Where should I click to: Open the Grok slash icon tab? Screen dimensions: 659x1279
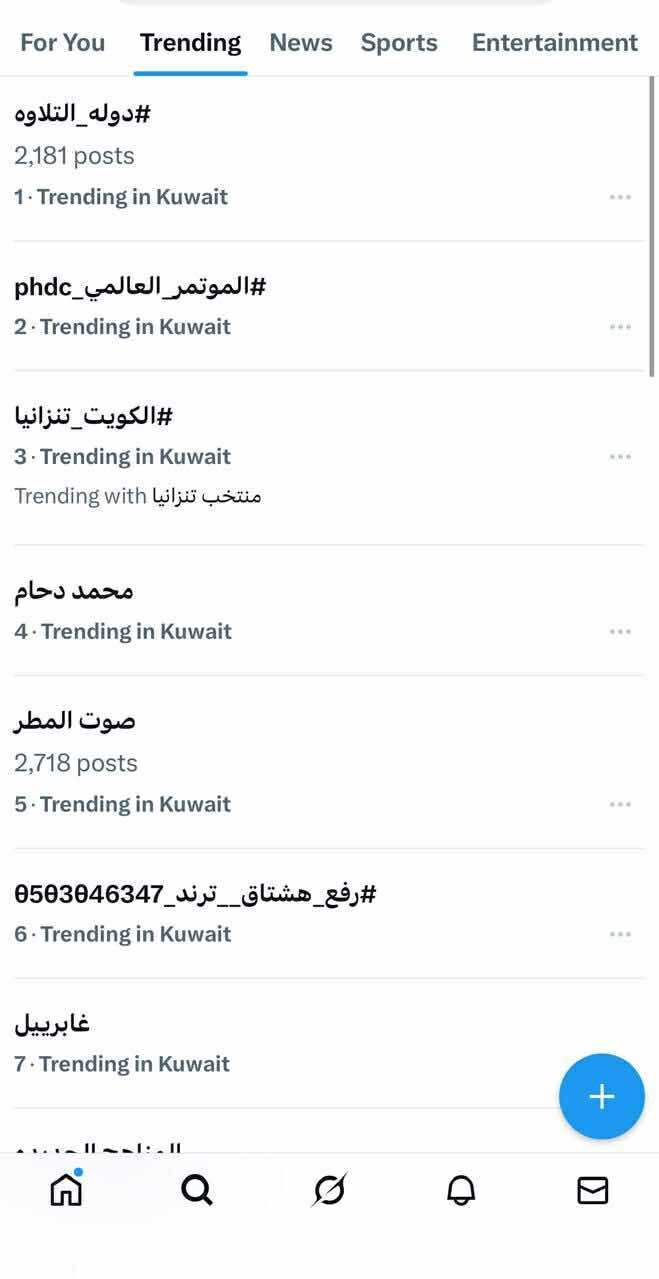point(329,1190)
